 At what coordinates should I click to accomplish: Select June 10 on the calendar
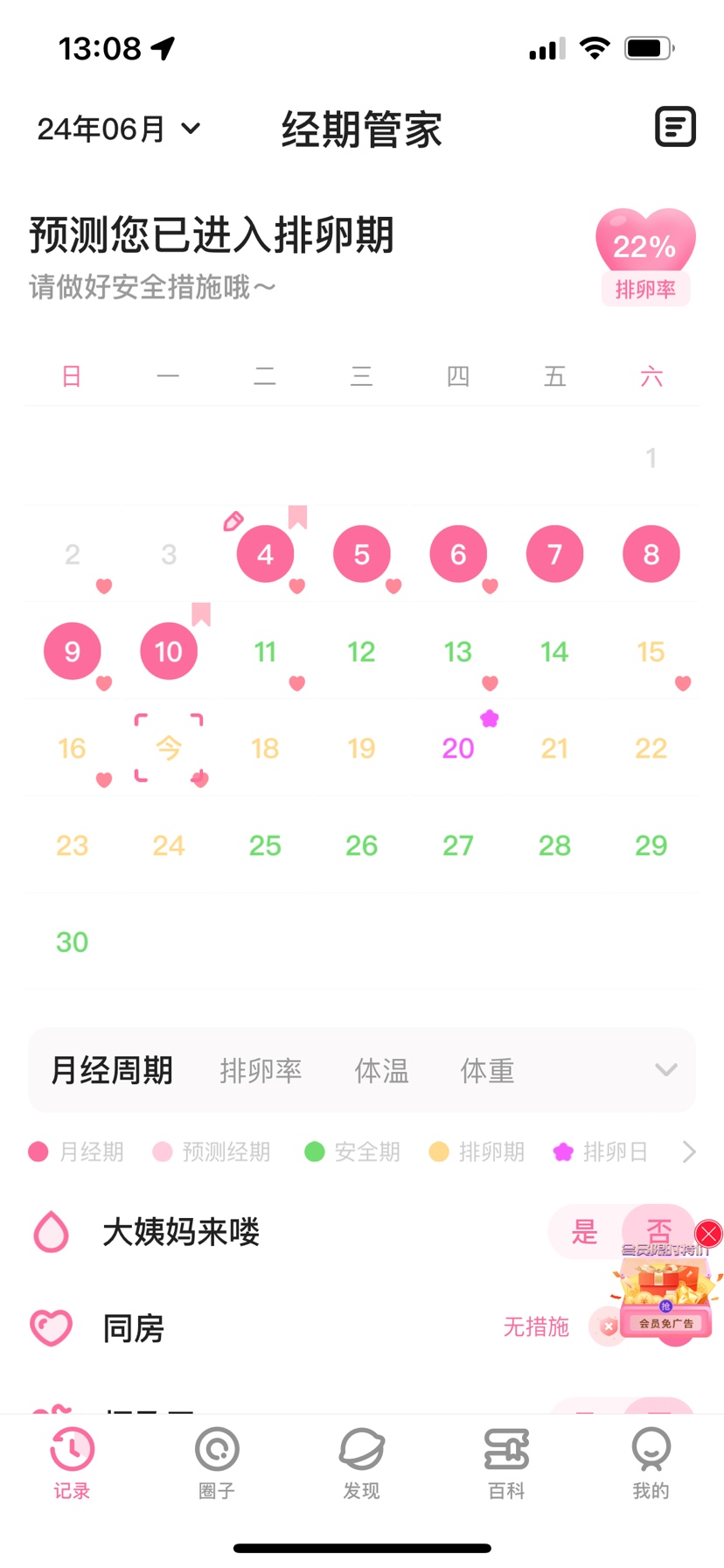point(168,651)
